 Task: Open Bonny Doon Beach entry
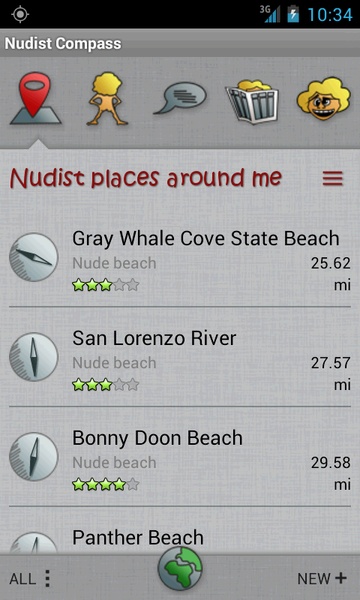[180, 457]
